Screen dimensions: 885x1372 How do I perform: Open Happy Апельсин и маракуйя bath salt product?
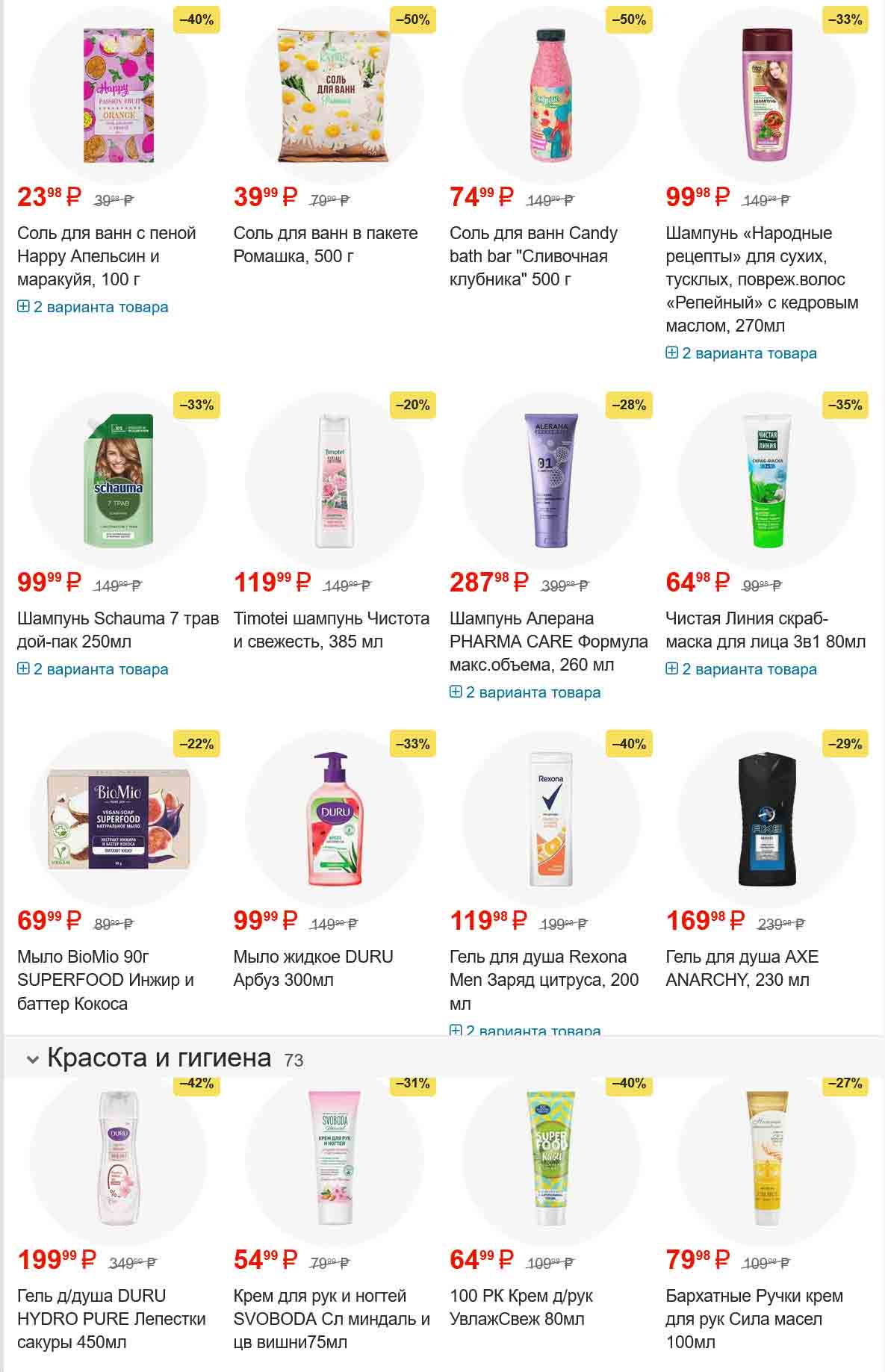click(x=106, y=255)
